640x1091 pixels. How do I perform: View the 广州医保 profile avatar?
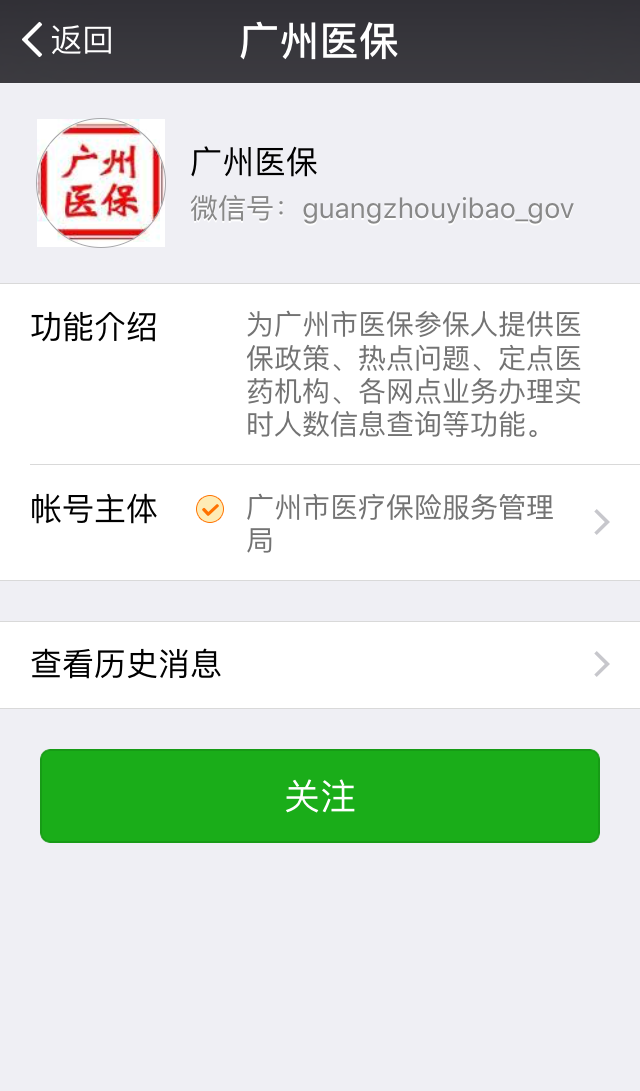click(101, 183)
